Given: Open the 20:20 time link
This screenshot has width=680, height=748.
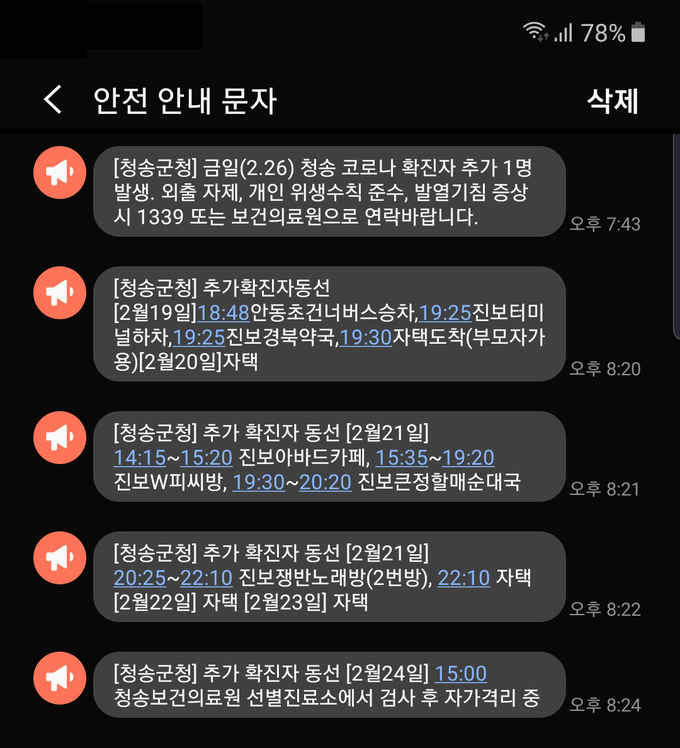Looking at the screenshot, I should [x=326, y=484].
